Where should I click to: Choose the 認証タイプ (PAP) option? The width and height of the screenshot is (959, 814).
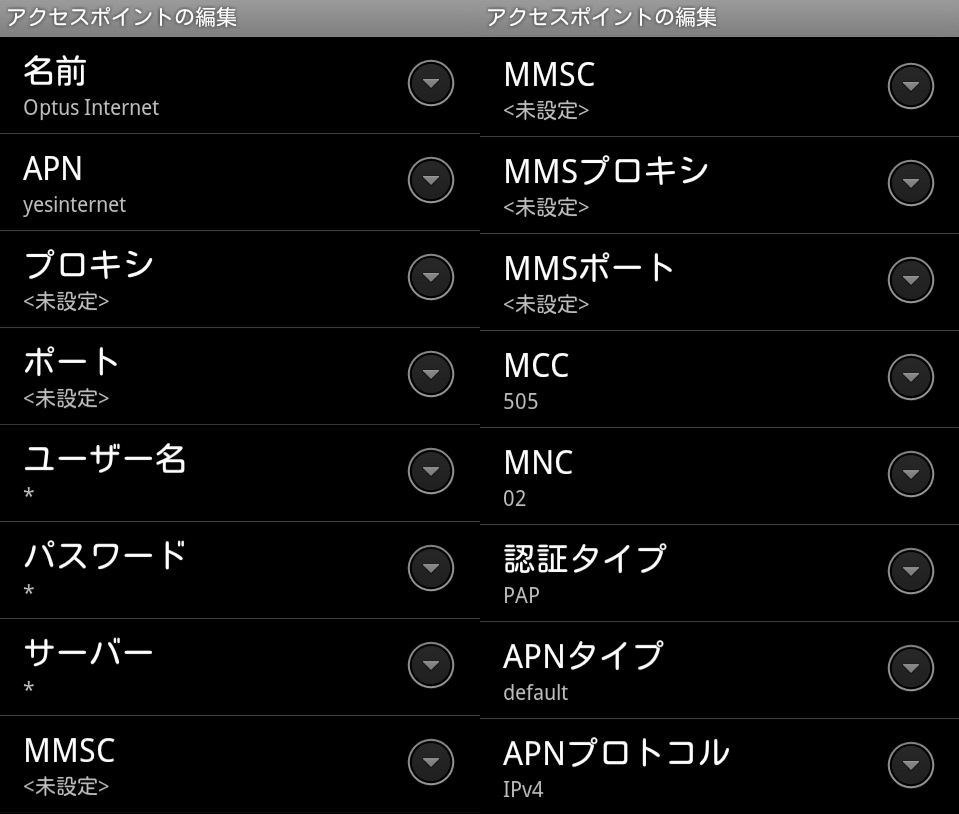coord(680,573)
